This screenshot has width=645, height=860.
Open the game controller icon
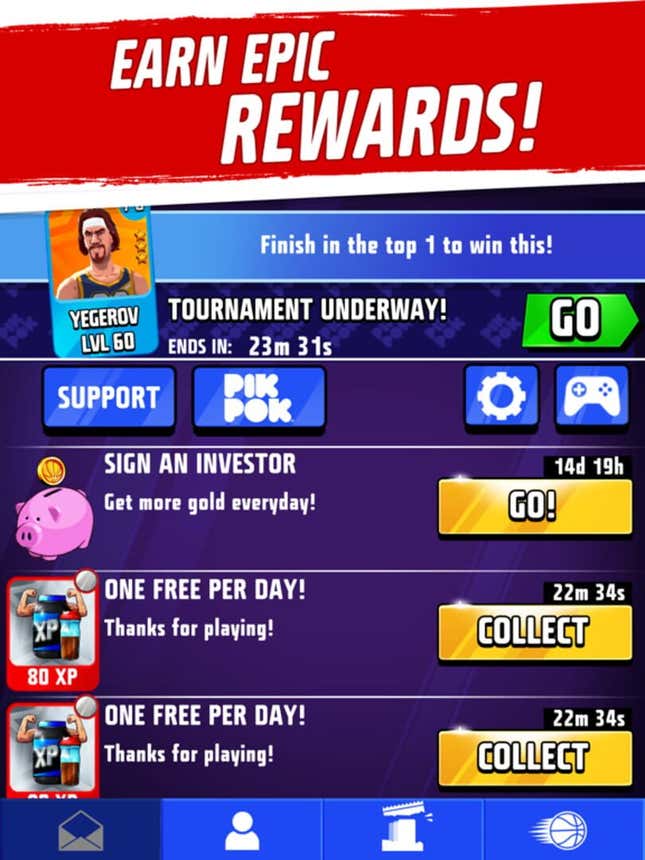[x=592, y=398]
